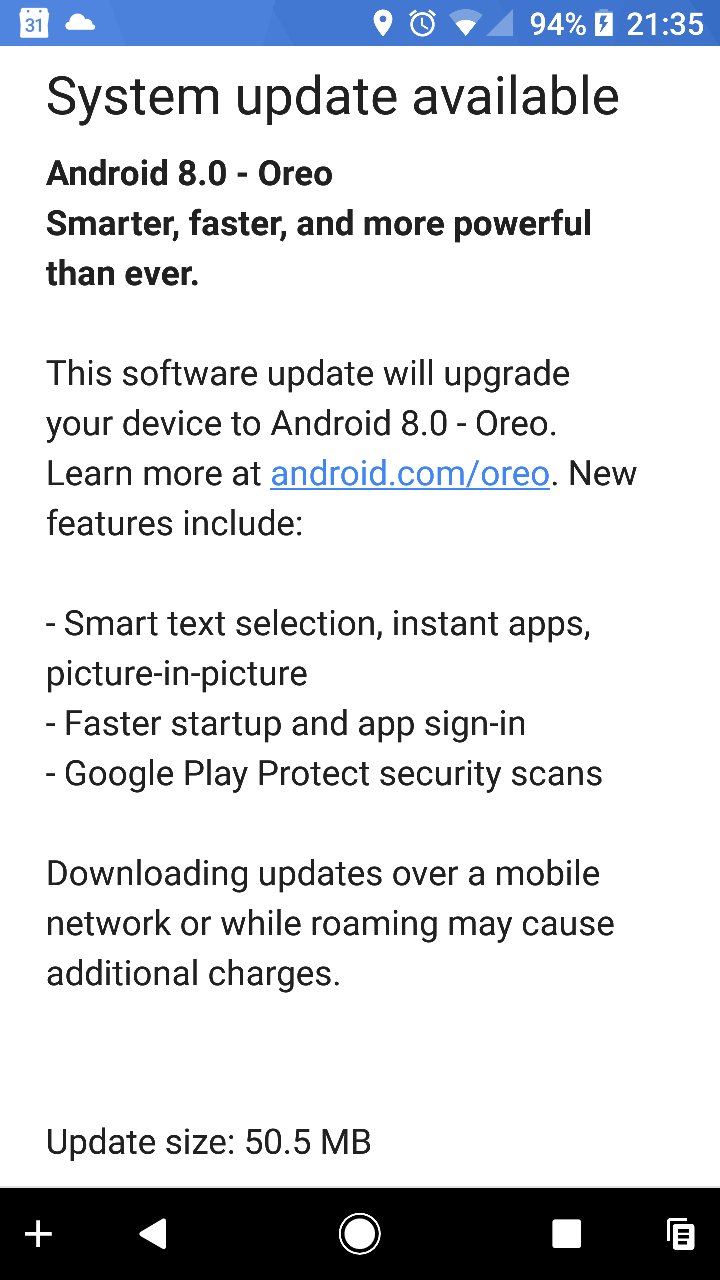
Task: Tap the plus icon in navigation bar
Action: tap(38, 1234)
